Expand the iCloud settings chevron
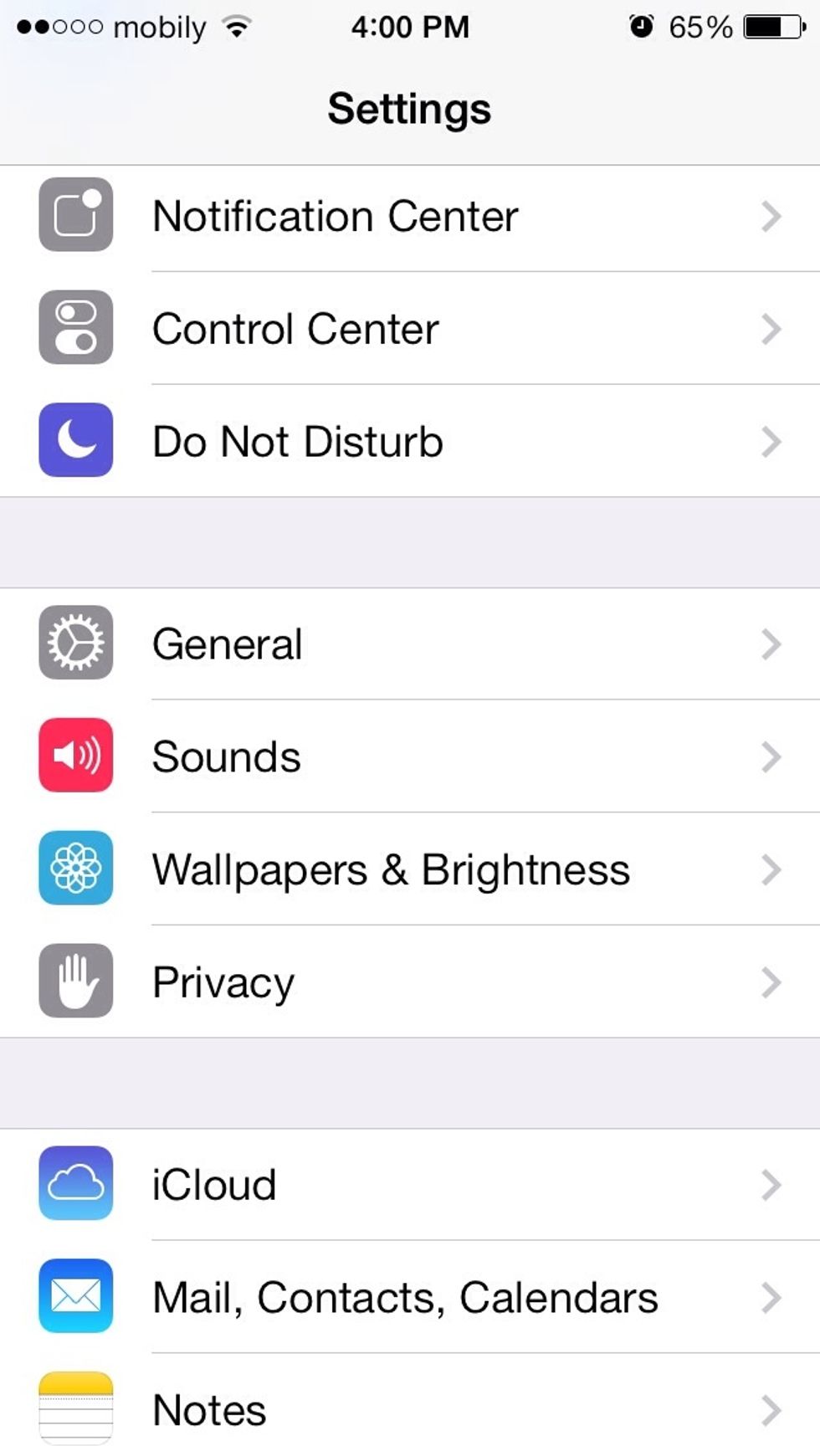Screen dimensions: 820x1456 pyautogui.click(x=771, y=1184)
